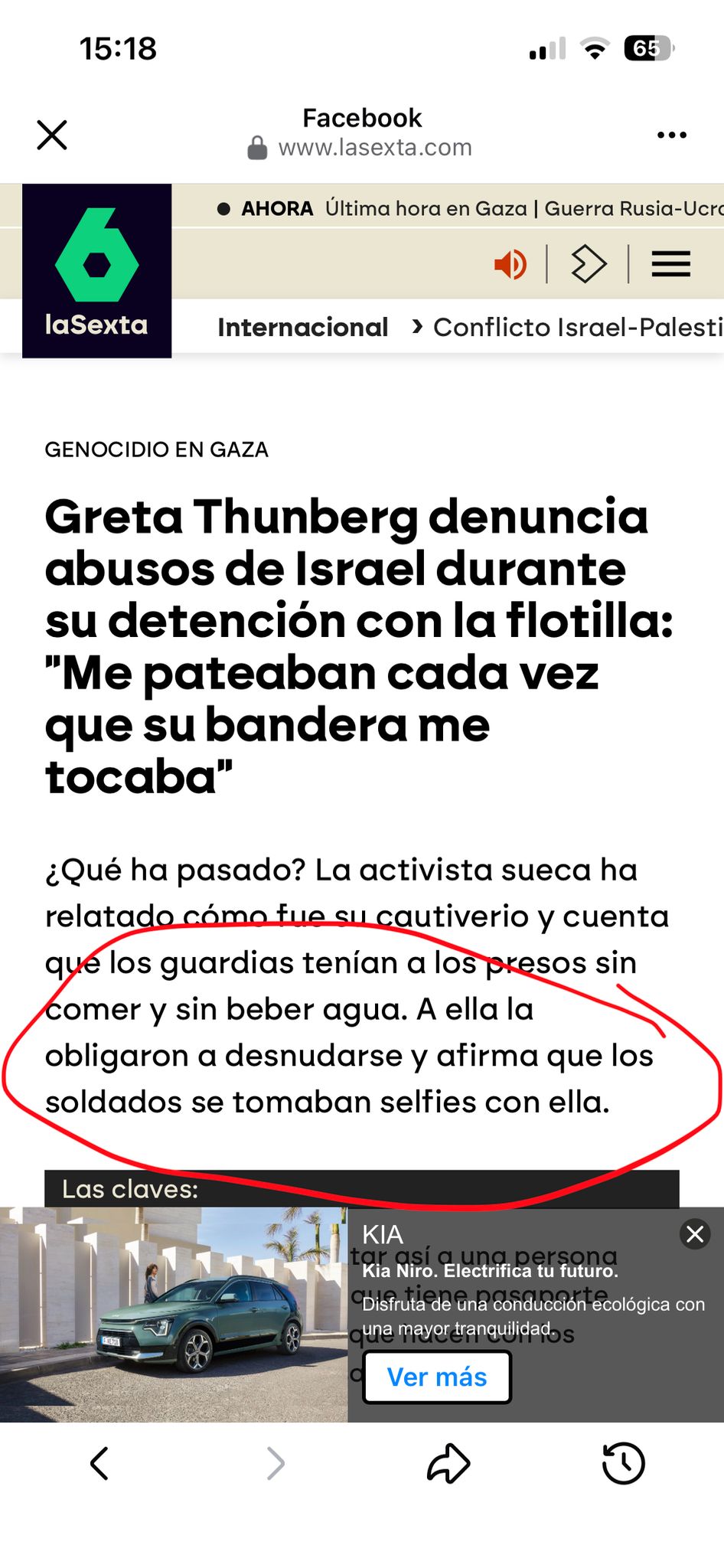
Task: Tap Ver más on KIA ad
Action: pos(436,1377)
